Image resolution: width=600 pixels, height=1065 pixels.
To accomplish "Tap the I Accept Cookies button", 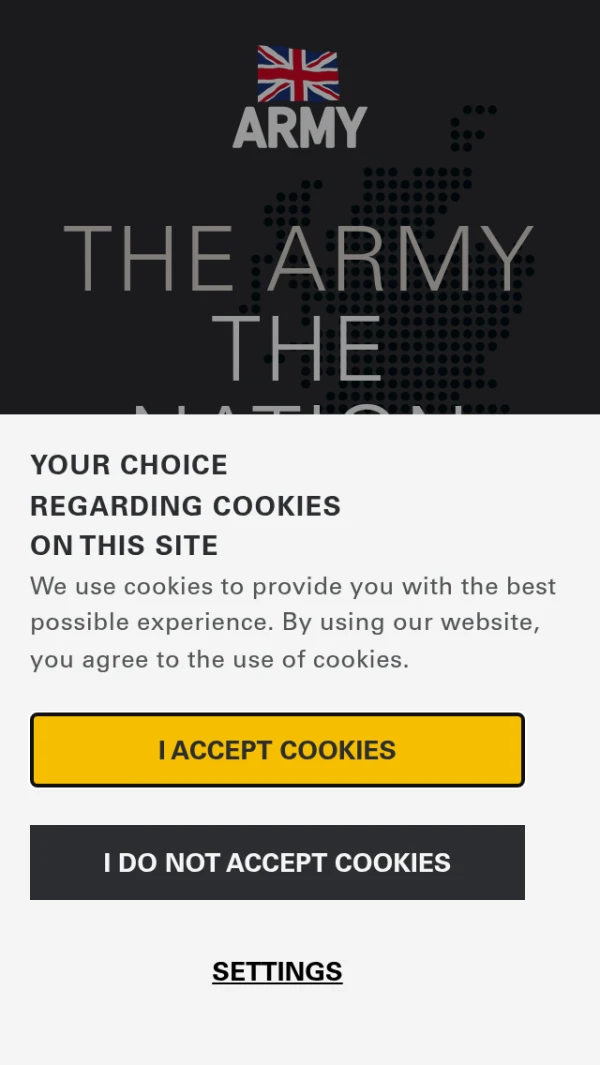I will tap(277, 750).
